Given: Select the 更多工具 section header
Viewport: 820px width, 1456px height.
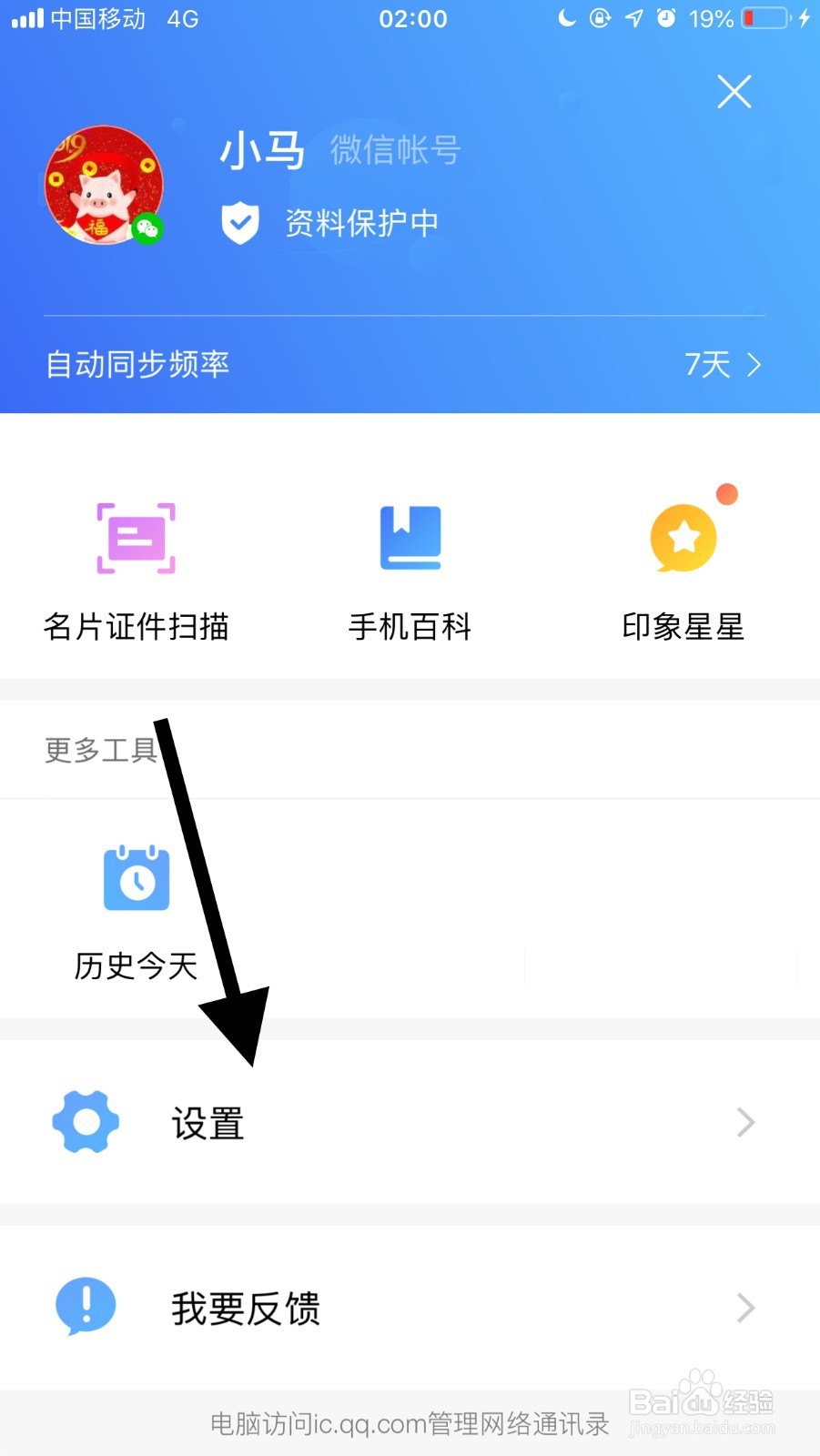Looking at the screenshot, I should (x=100, y=750).
